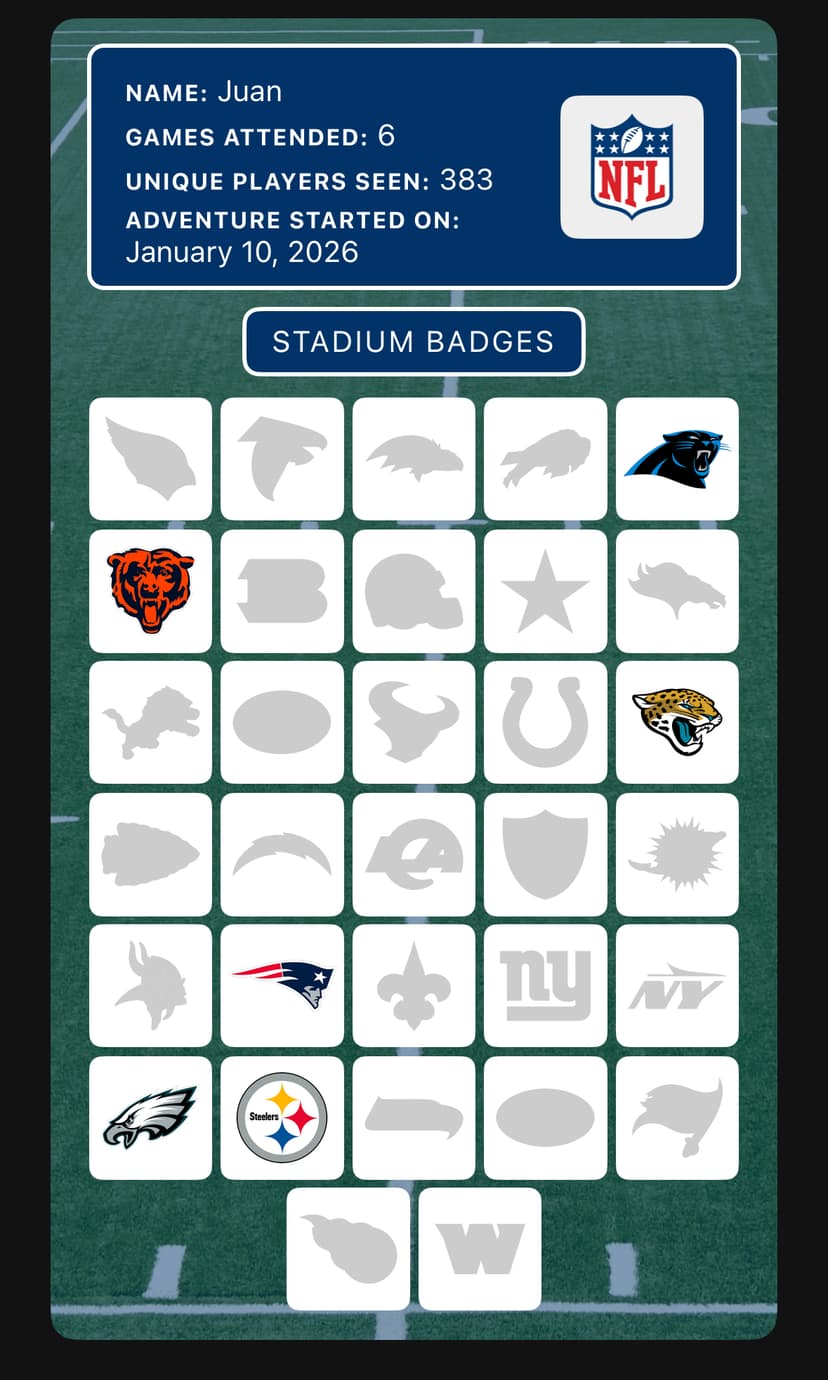Open the Stadium Badges button
The image size is (828, 1380).
tap(414, 342)
